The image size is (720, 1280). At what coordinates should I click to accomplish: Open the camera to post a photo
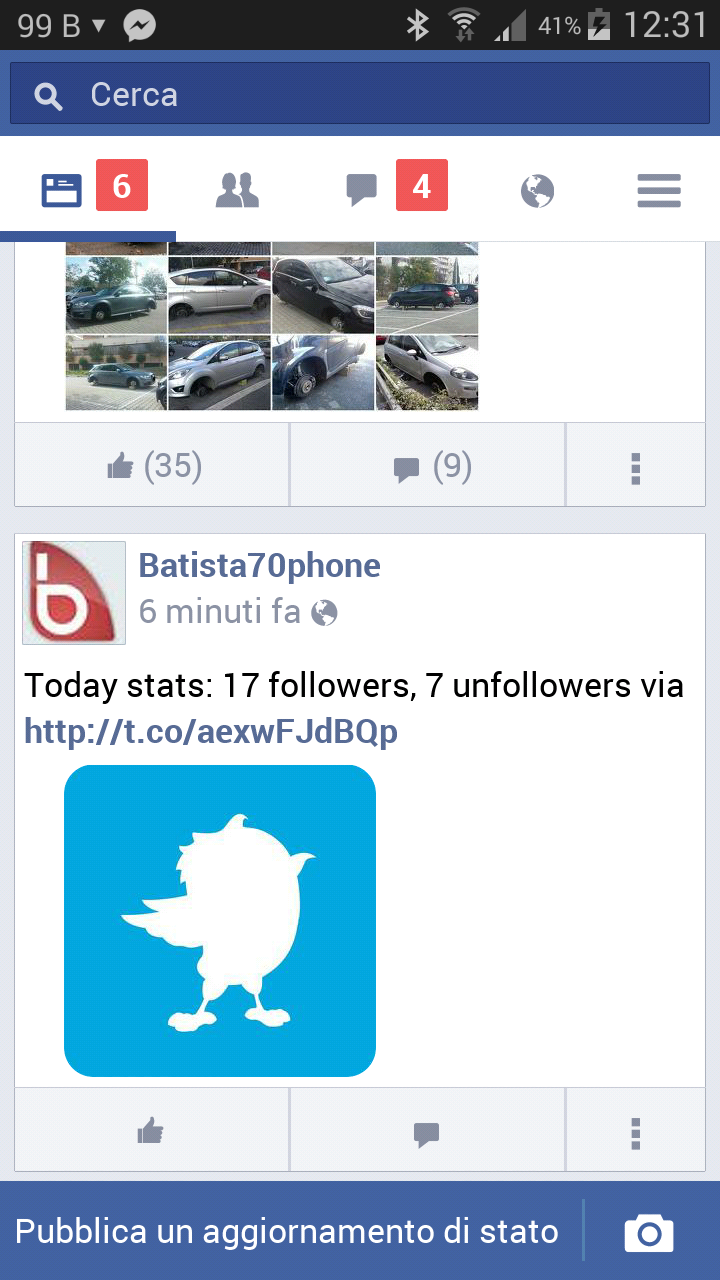pos(649,1232)
